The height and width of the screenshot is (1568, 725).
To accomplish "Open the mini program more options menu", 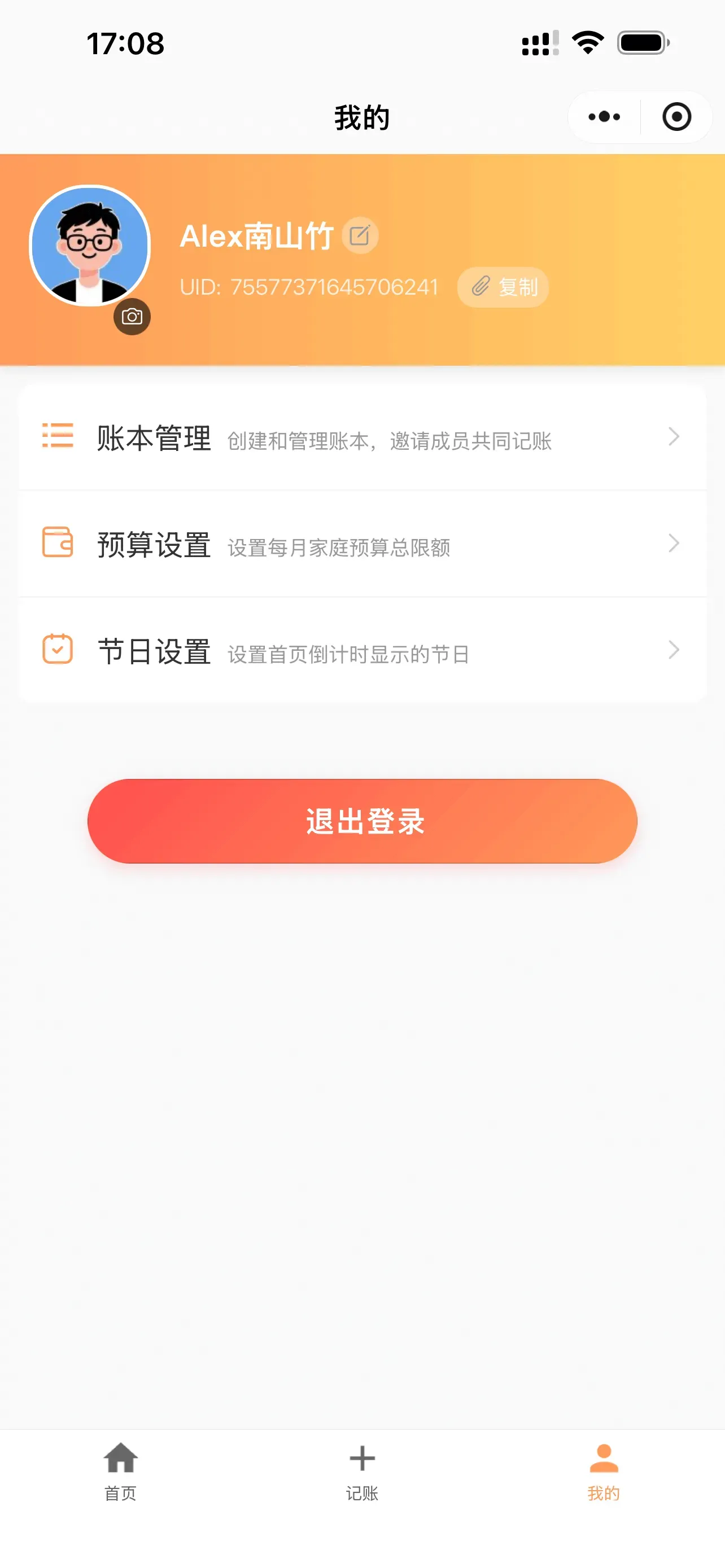I will click(602, 117).
